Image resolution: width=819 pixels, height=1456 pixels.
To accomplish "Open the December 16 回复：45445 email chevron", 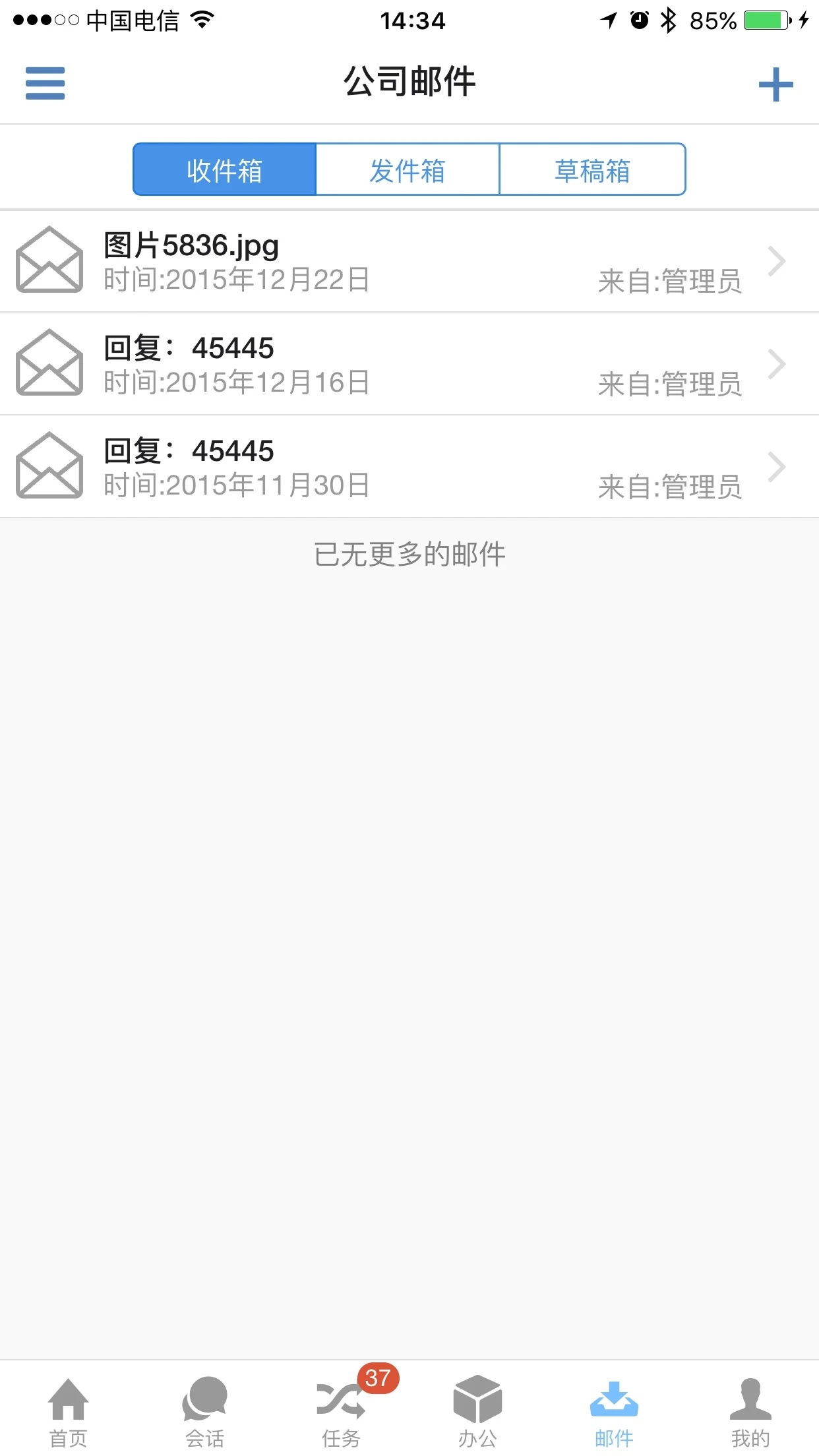I will [x=776, y=364].
